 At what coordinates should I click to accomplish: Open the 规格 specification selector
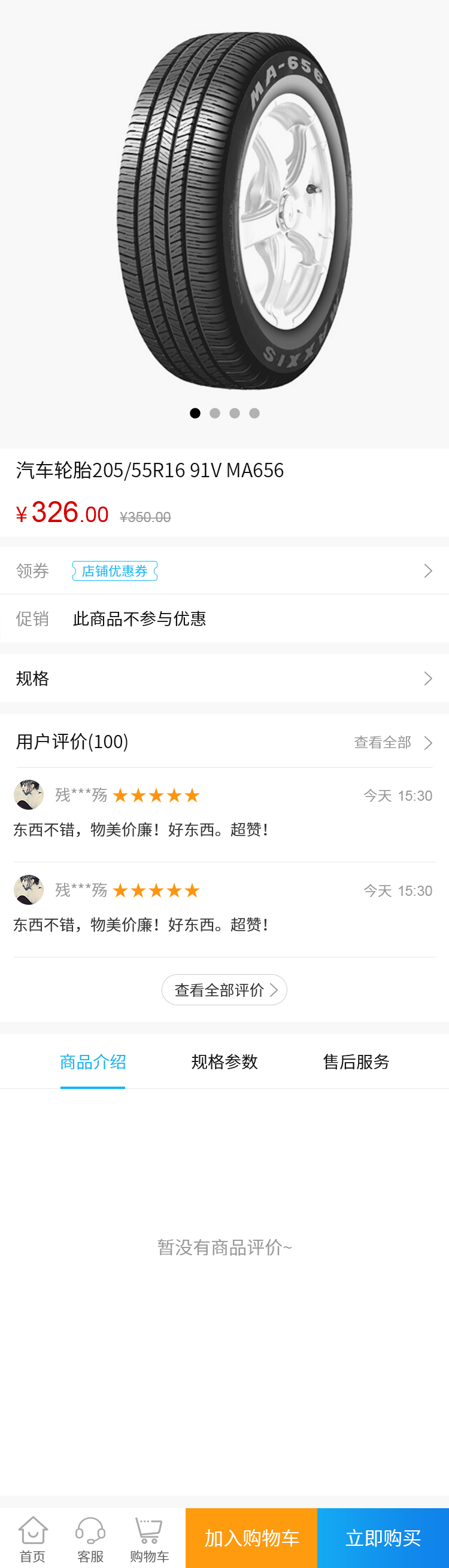point(224,678)
